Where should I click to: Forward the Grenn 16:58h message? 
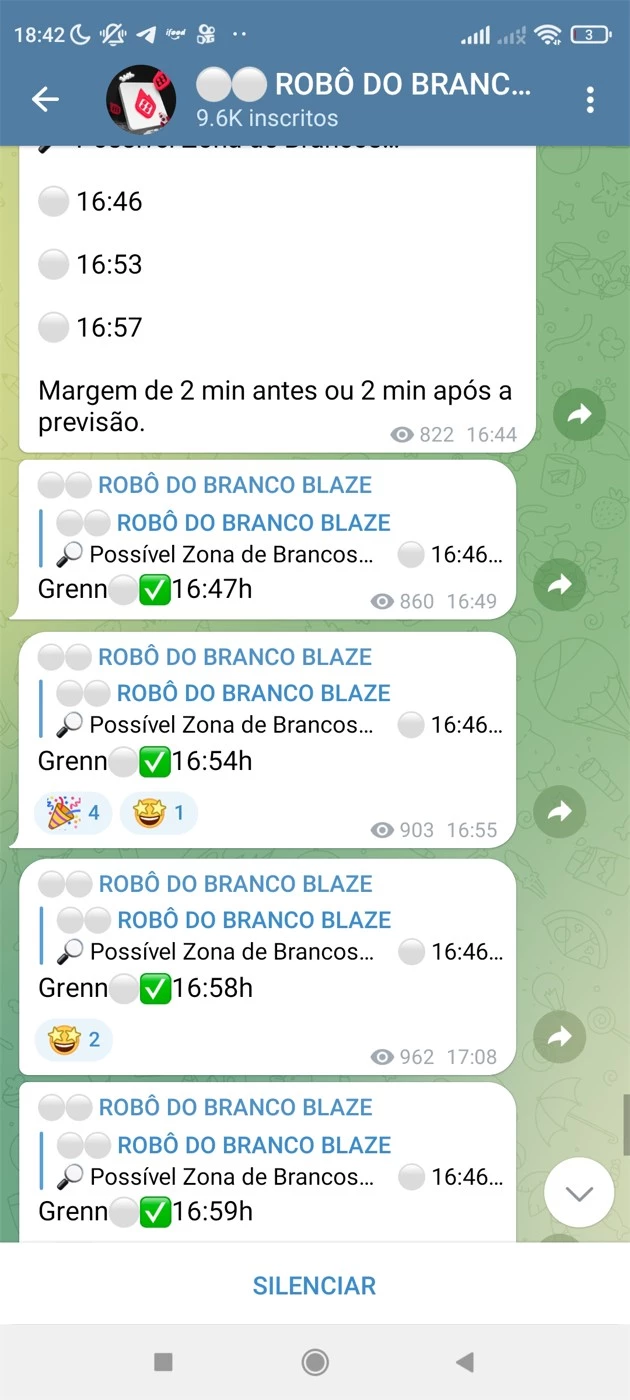click(x=559, y=1038)
